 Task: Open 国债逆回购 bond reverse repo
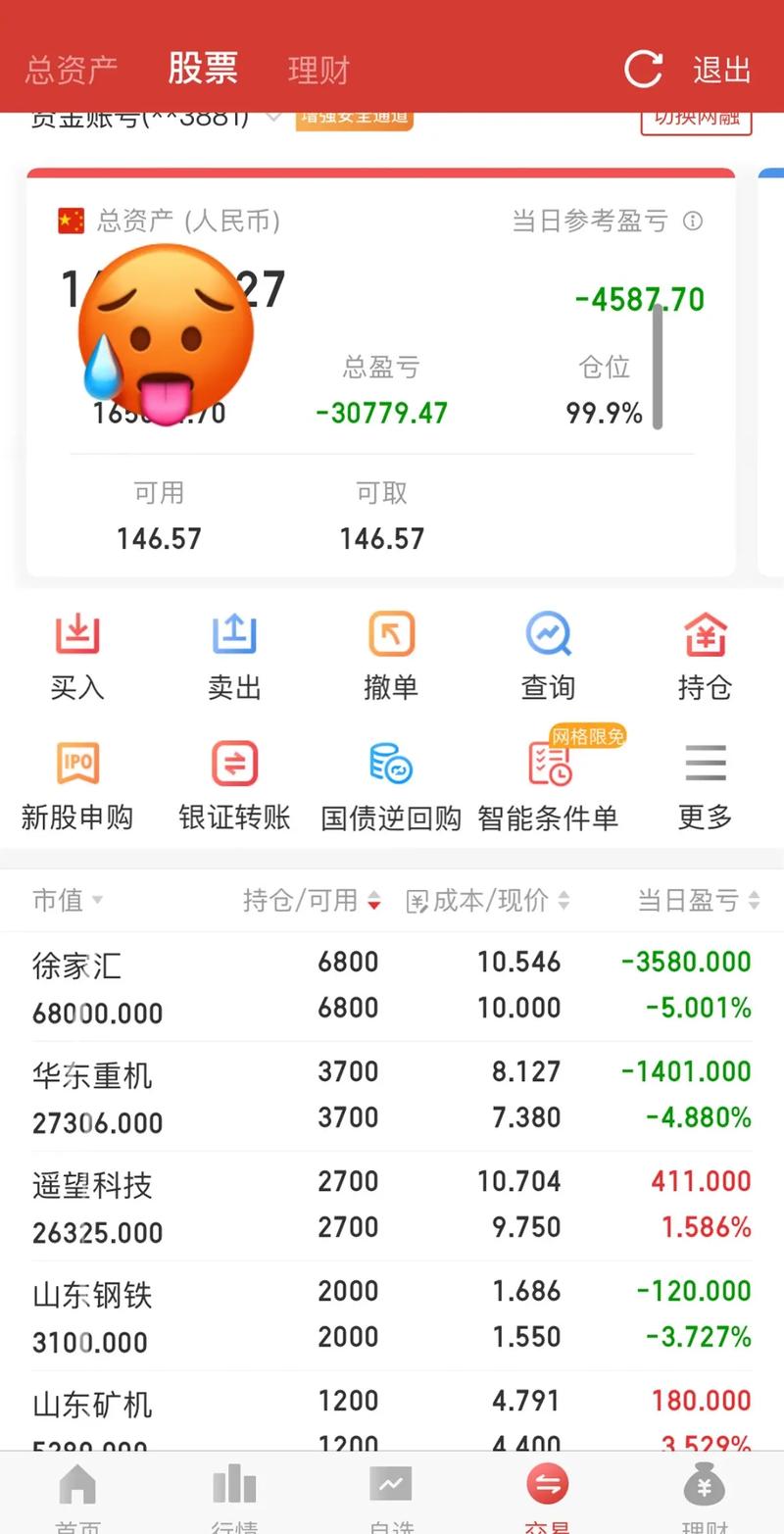391,784
